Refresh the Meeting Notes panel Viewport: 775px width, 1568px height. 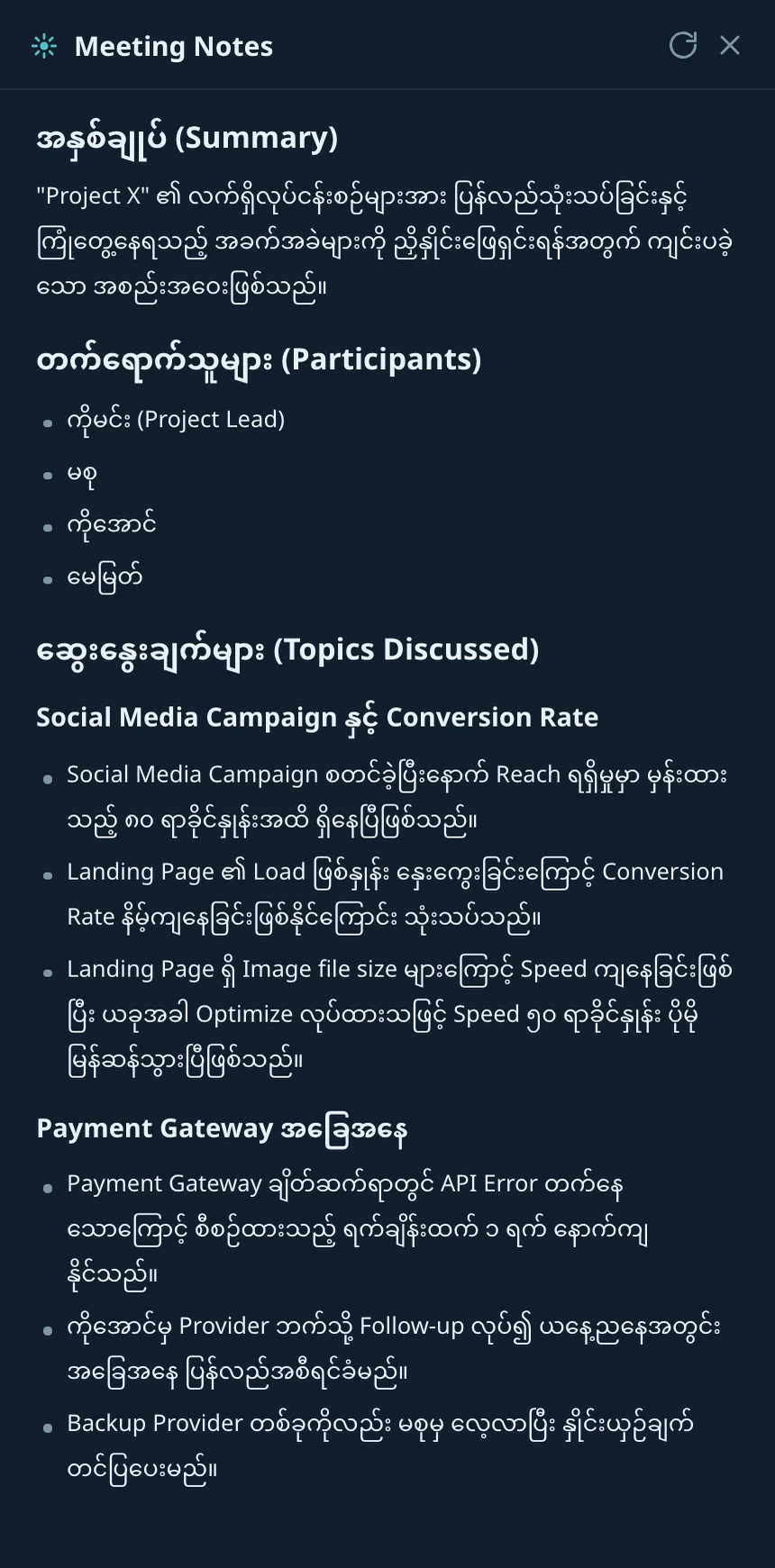(x=683, y=45)
